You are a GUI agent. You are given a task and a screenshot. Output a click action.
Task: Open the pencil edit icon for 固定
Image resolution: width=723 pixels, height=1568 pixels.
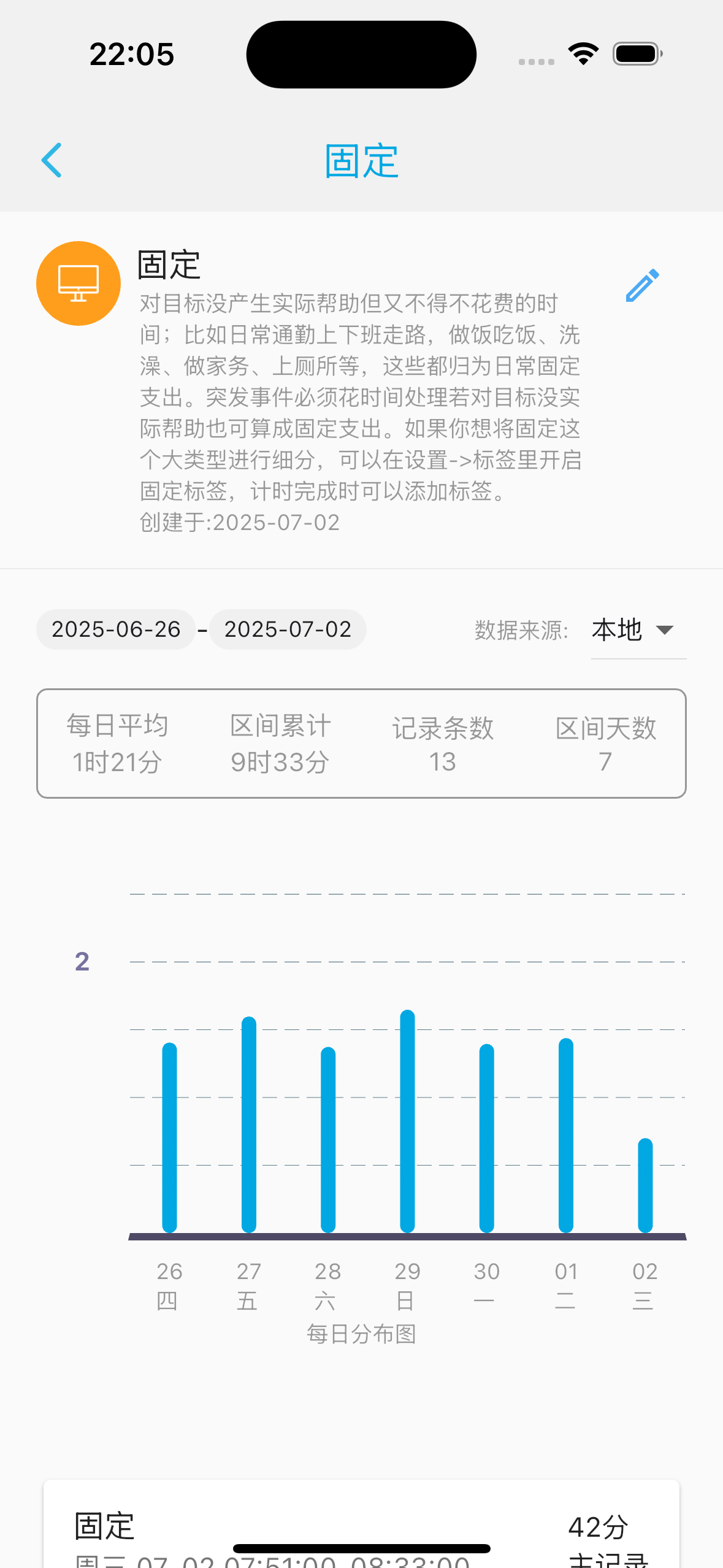[x=643, y=284]
